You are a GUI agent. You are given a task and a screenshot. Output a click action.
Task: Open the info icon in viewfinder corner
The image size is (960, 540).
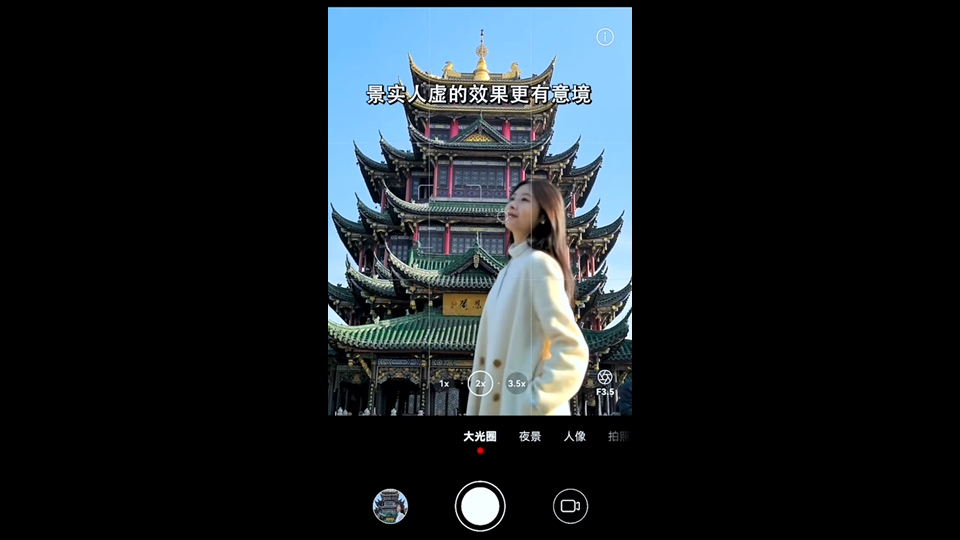(x=605, y=37)
